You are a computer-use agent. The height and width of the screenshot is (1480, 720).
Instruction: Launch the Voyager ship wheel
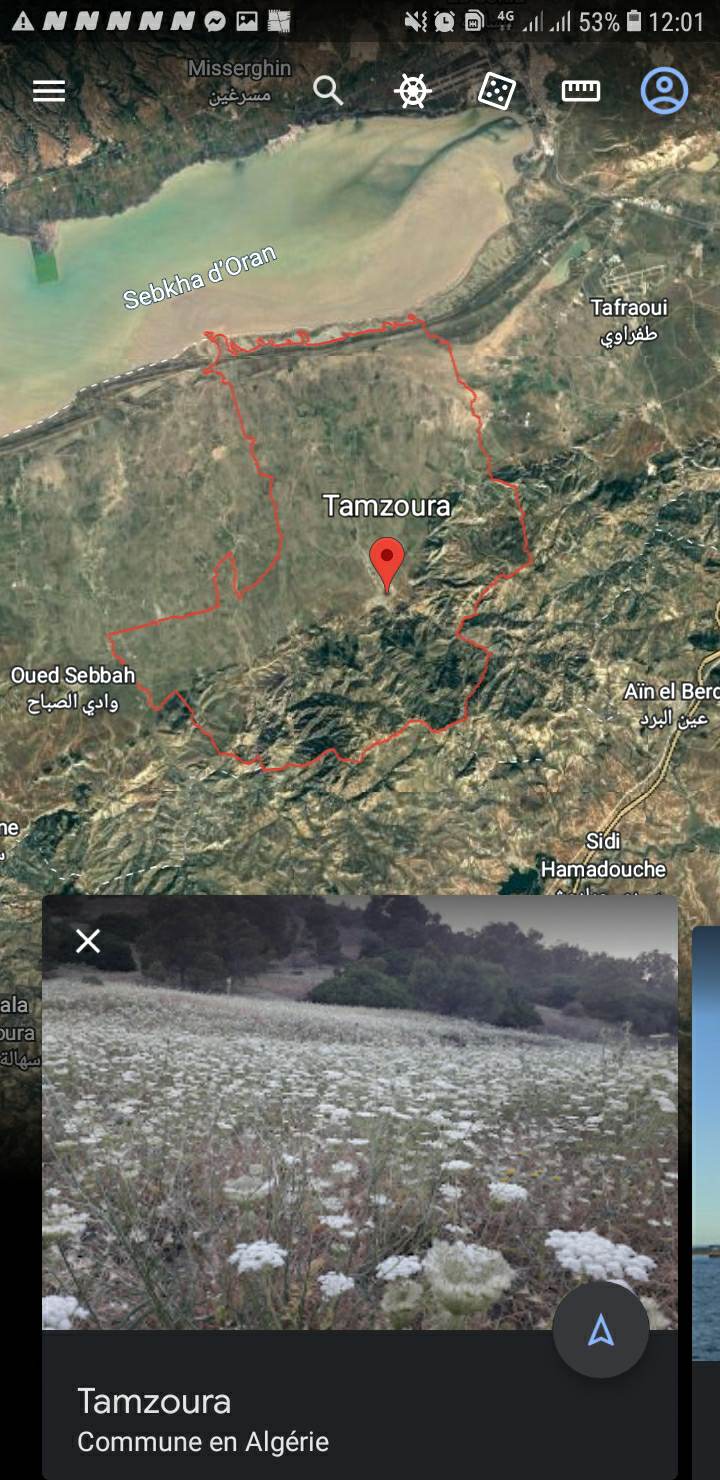412,92
